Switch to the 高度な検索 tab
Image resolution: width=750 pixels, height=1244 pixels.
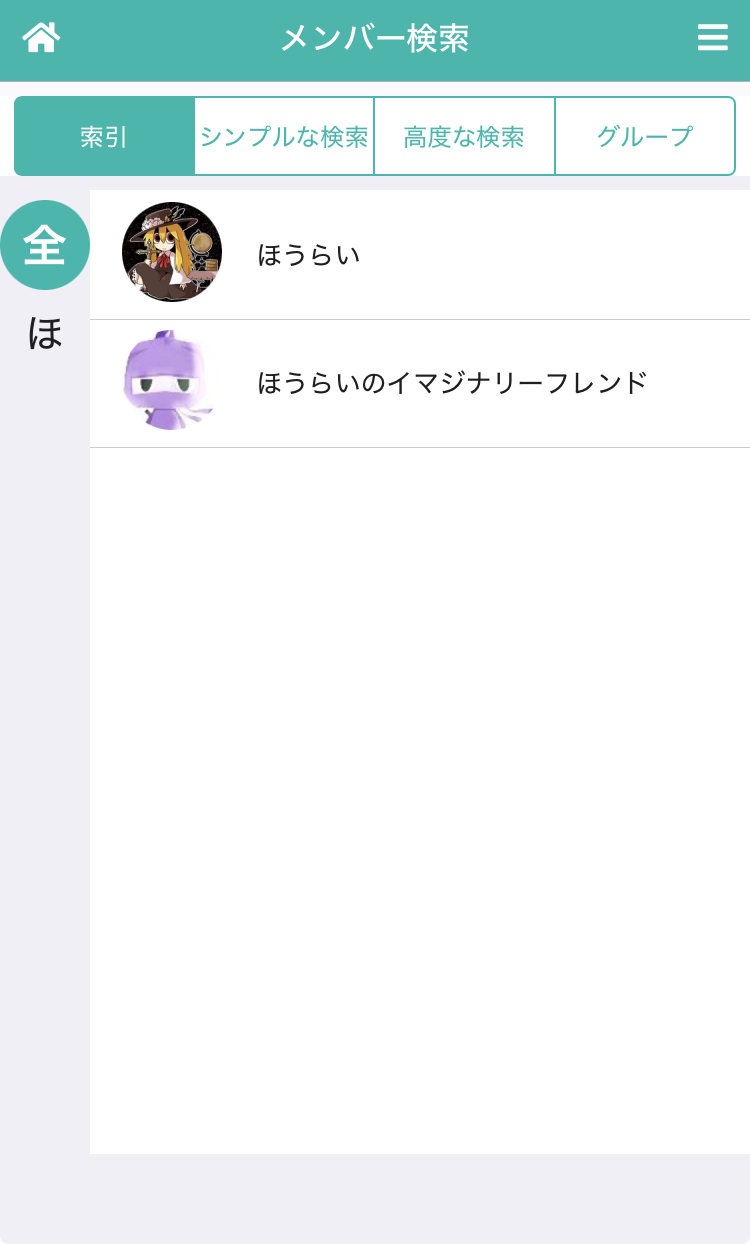click(464, 136)
